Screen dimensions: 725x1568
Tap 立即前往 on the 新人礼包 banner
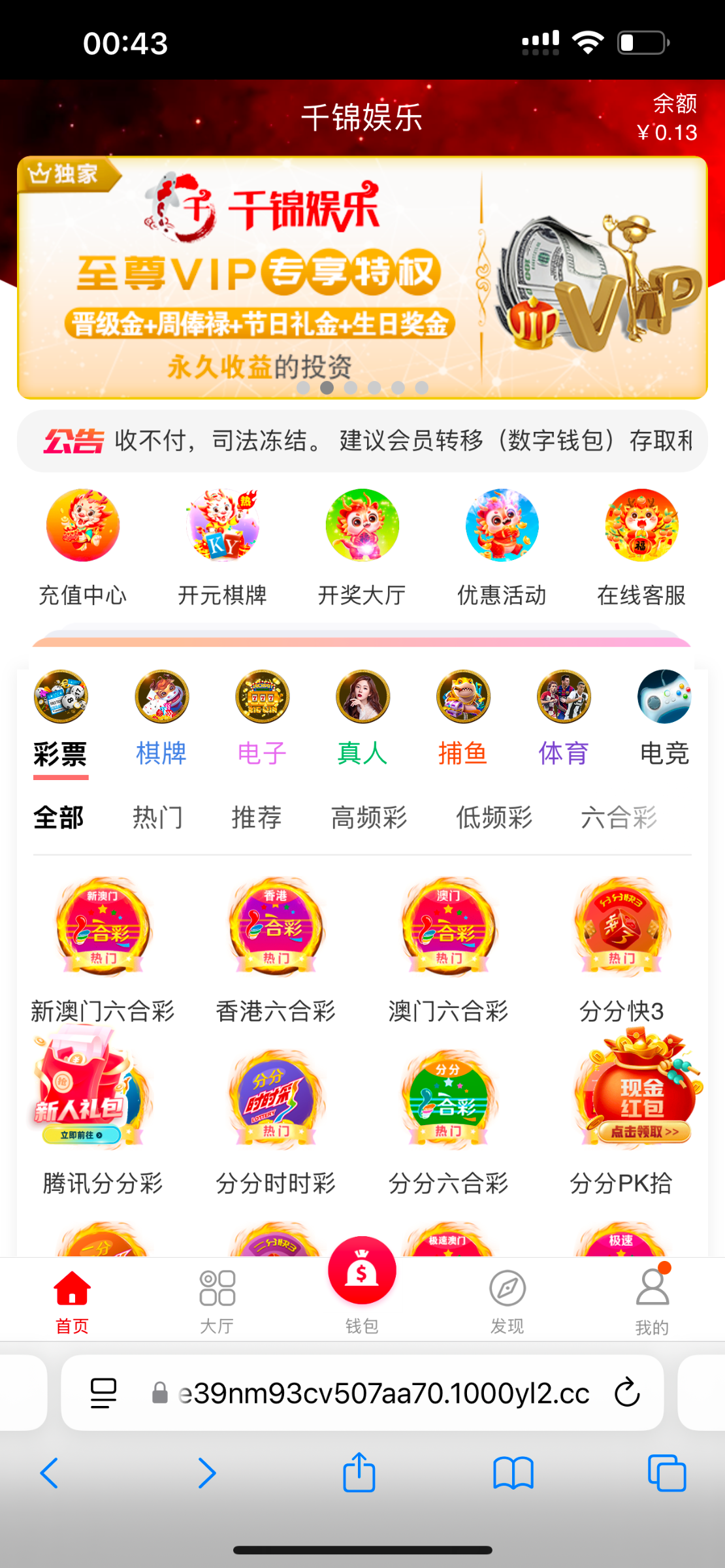[83, 1135]
